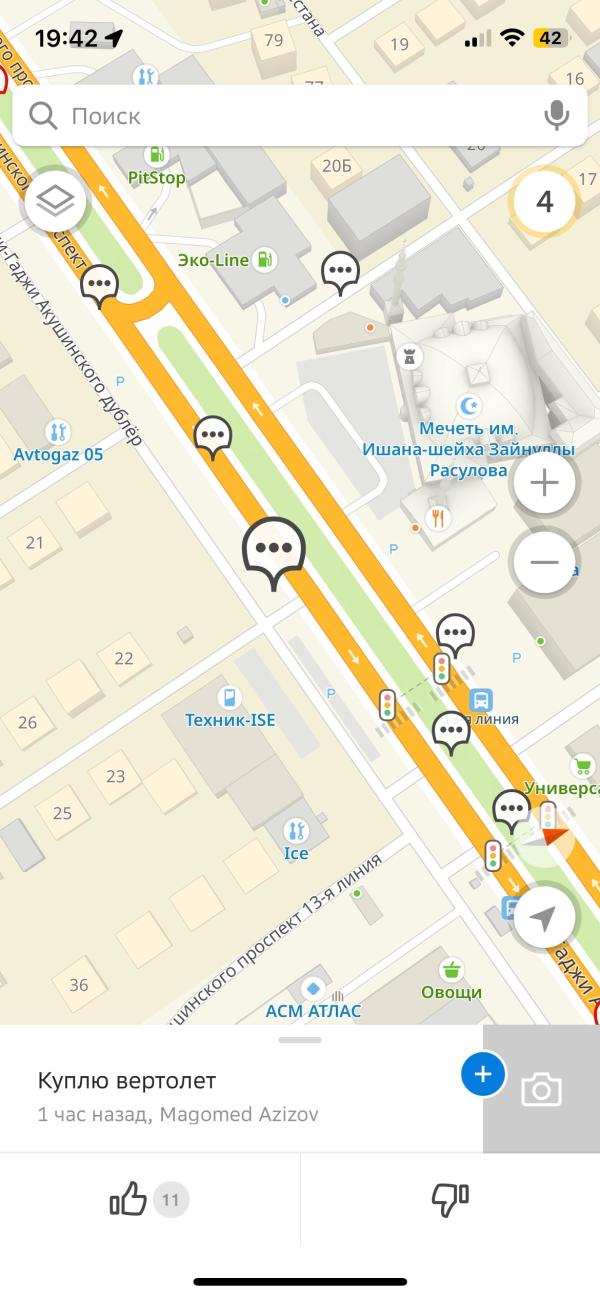Like the comment Куплю вертолет

(129, 1198)
